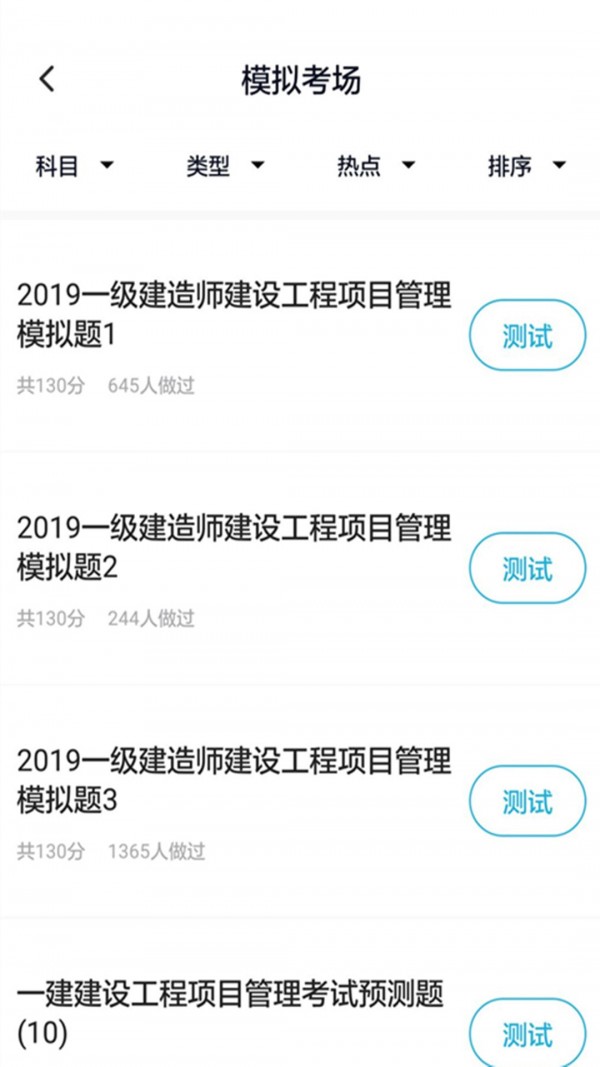The height and width of the screenshot is (1067, 600).
Task: Start 测试 for 模拟题2
Action: pos(527,569)
